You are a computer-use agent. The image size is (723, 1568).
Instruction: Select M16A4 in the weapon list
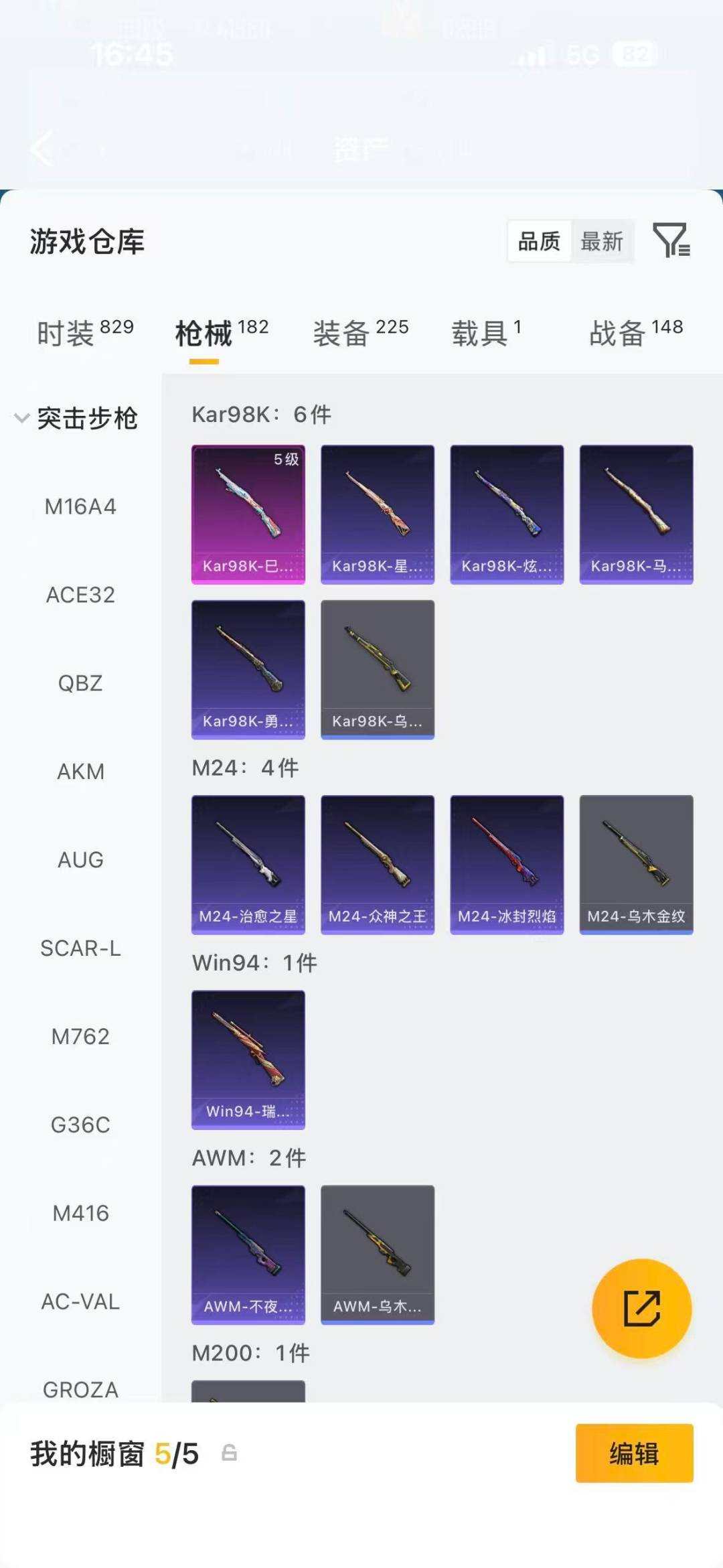(80, 507)
